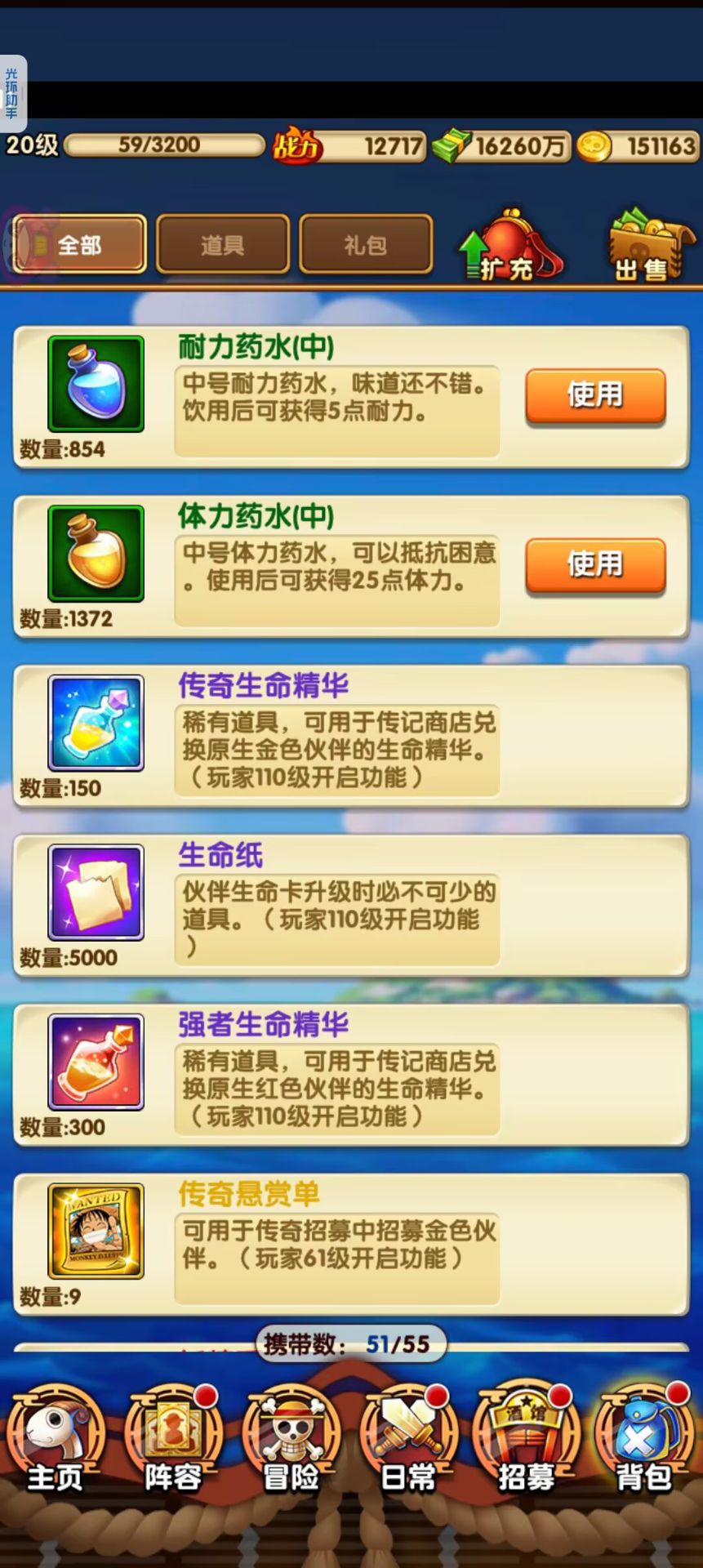Use 耐力药水(中) potion

(x=595, y=395)
